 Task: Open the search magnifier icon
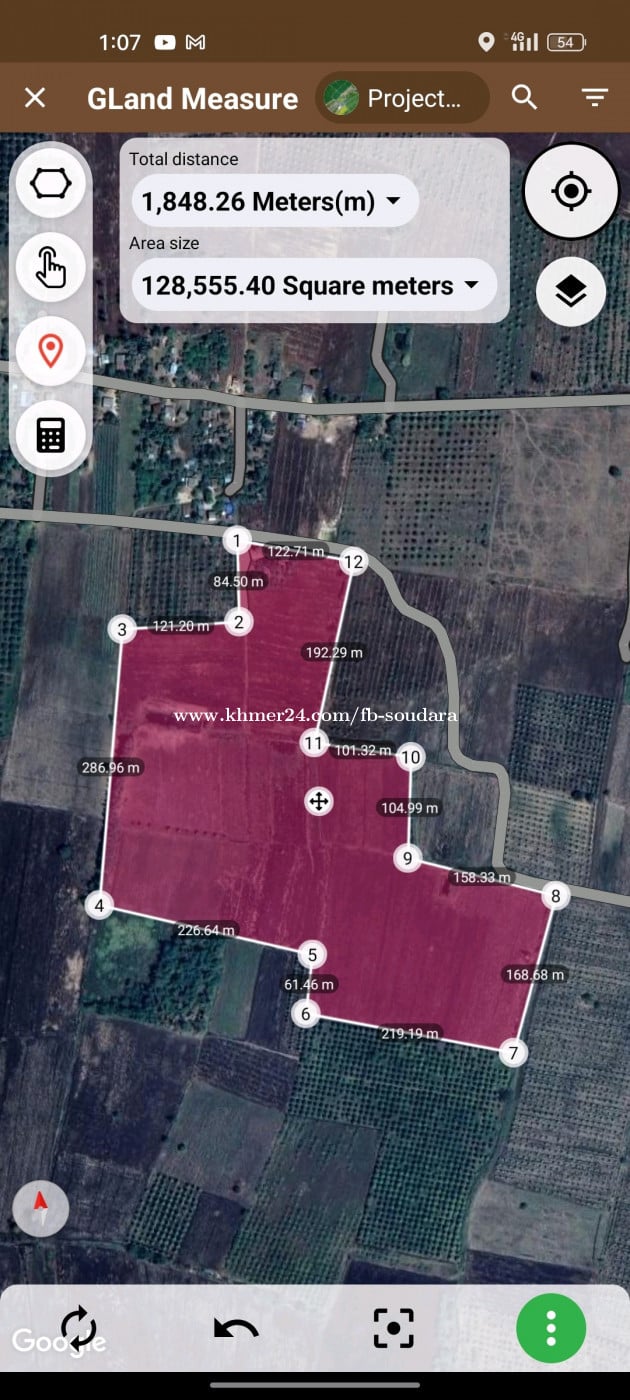(524, 97)
